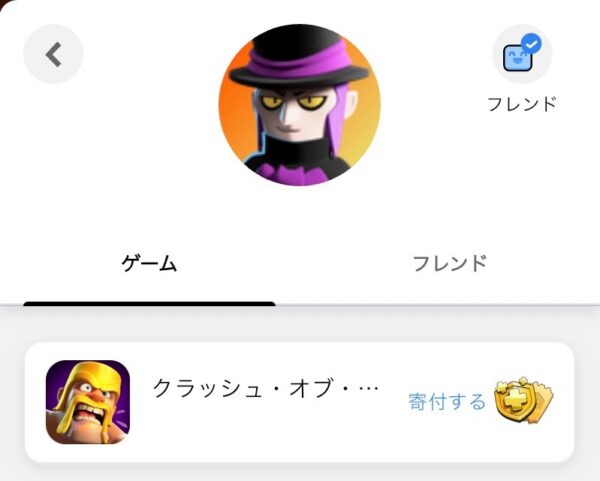Image resolution: width=600 pixels, height=481 pixels.
Task: Switch to the ゲーム tab
Action: tap(149, 264)
